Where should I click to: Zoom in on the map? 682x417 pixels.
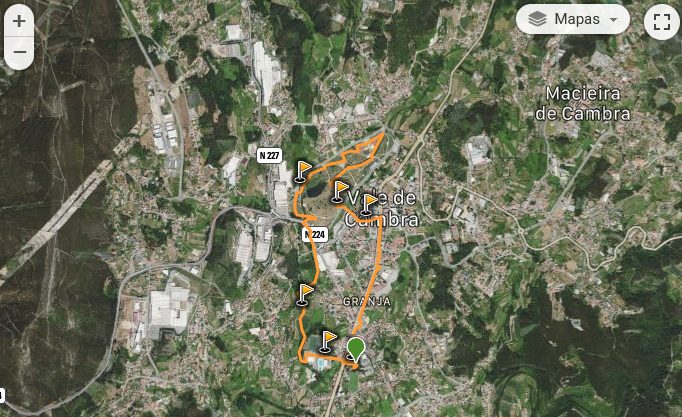(x=19, y=20)
